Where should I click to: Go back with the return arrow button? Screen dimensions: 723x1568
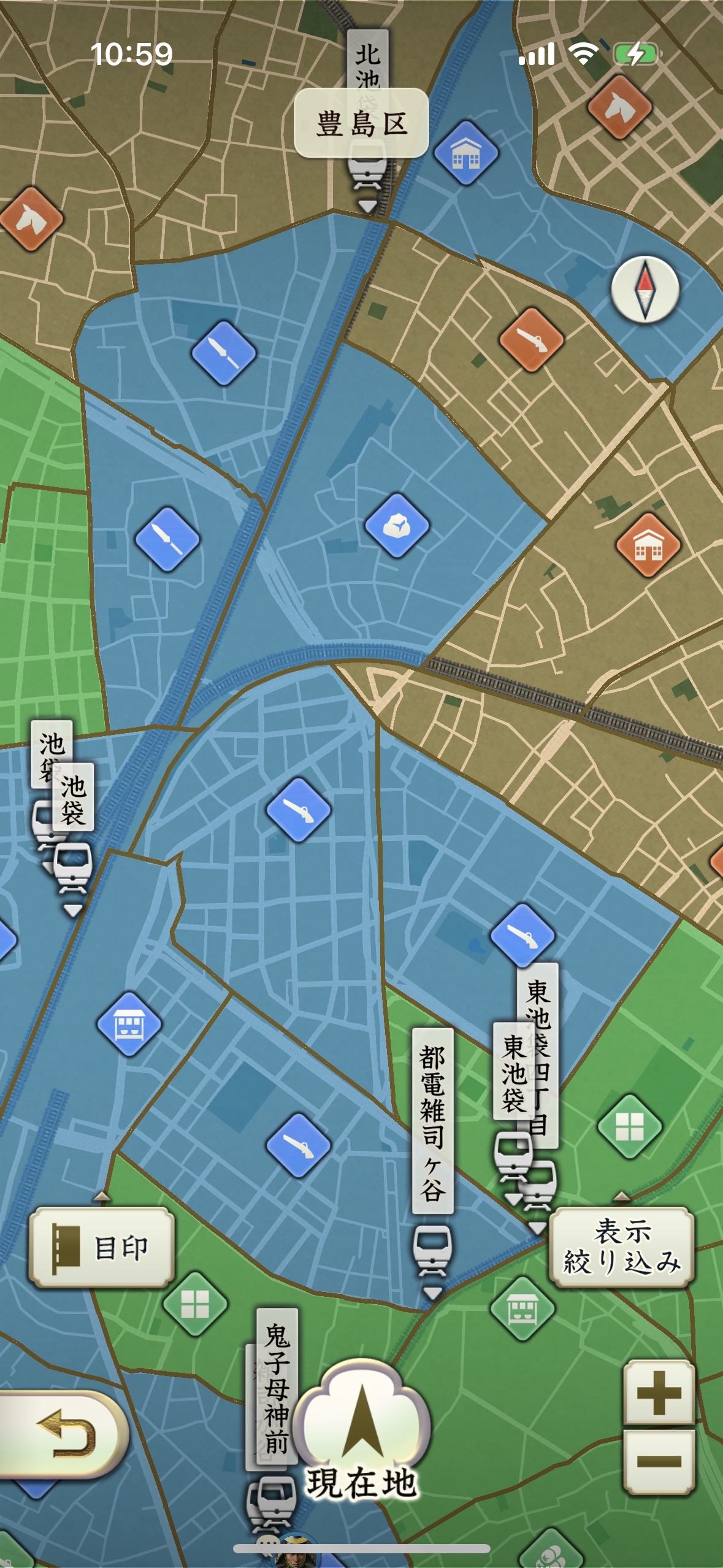click(x=61, y=1433)
